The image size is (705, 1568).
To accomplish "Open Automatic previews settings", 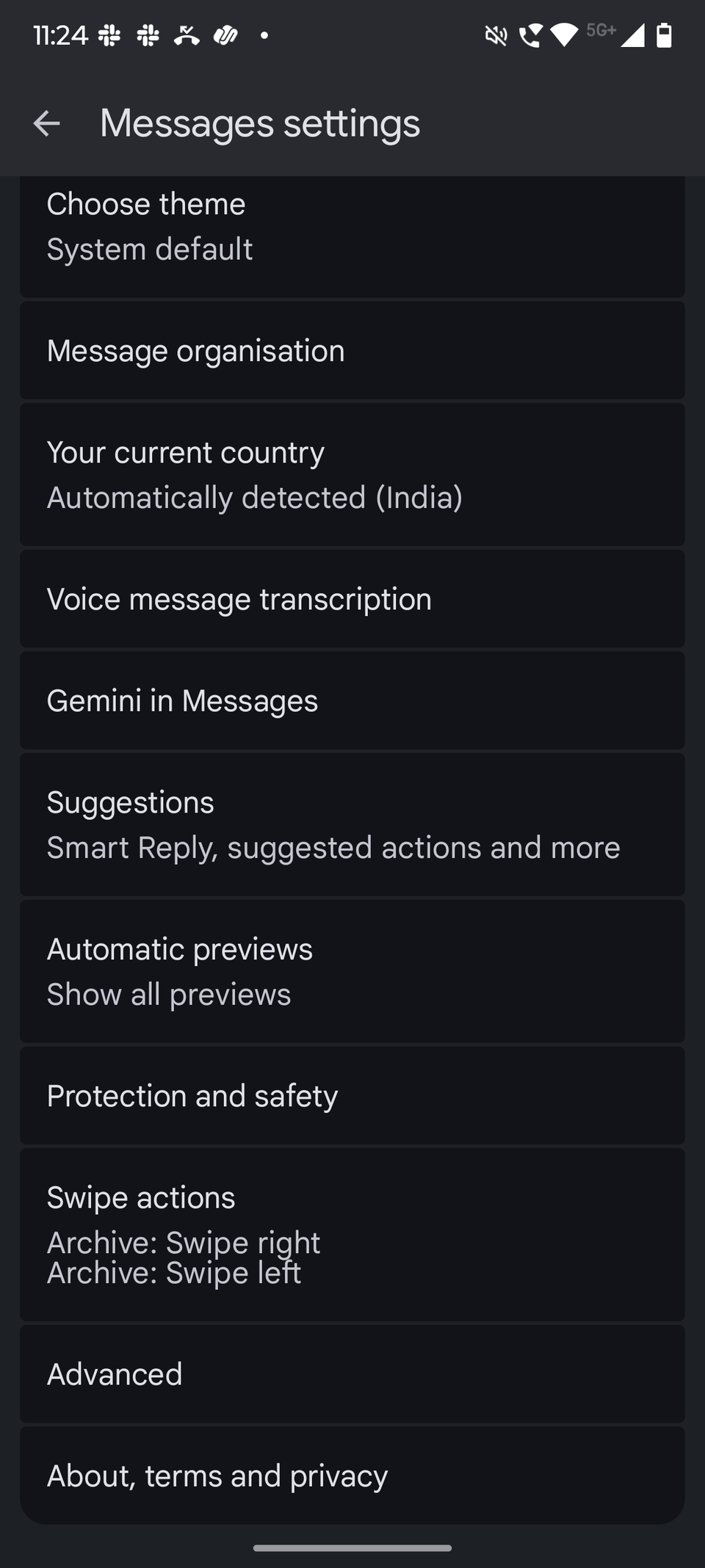I will tap(352, 970).
